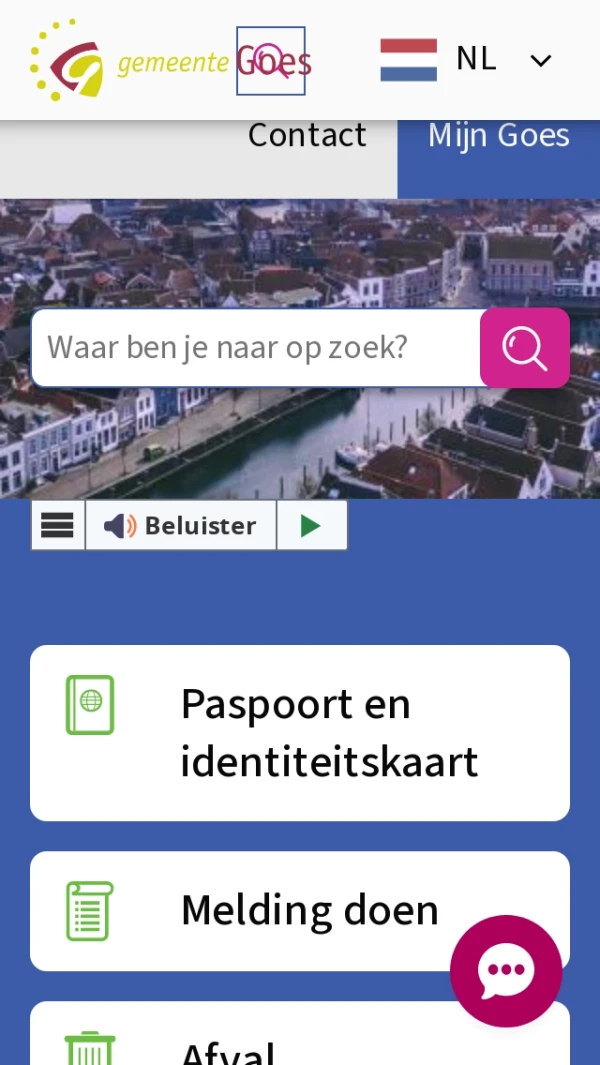Viewport: 600px width, 1065px height.
Task: Open the NL language dropdown
Action: point(466,60)
